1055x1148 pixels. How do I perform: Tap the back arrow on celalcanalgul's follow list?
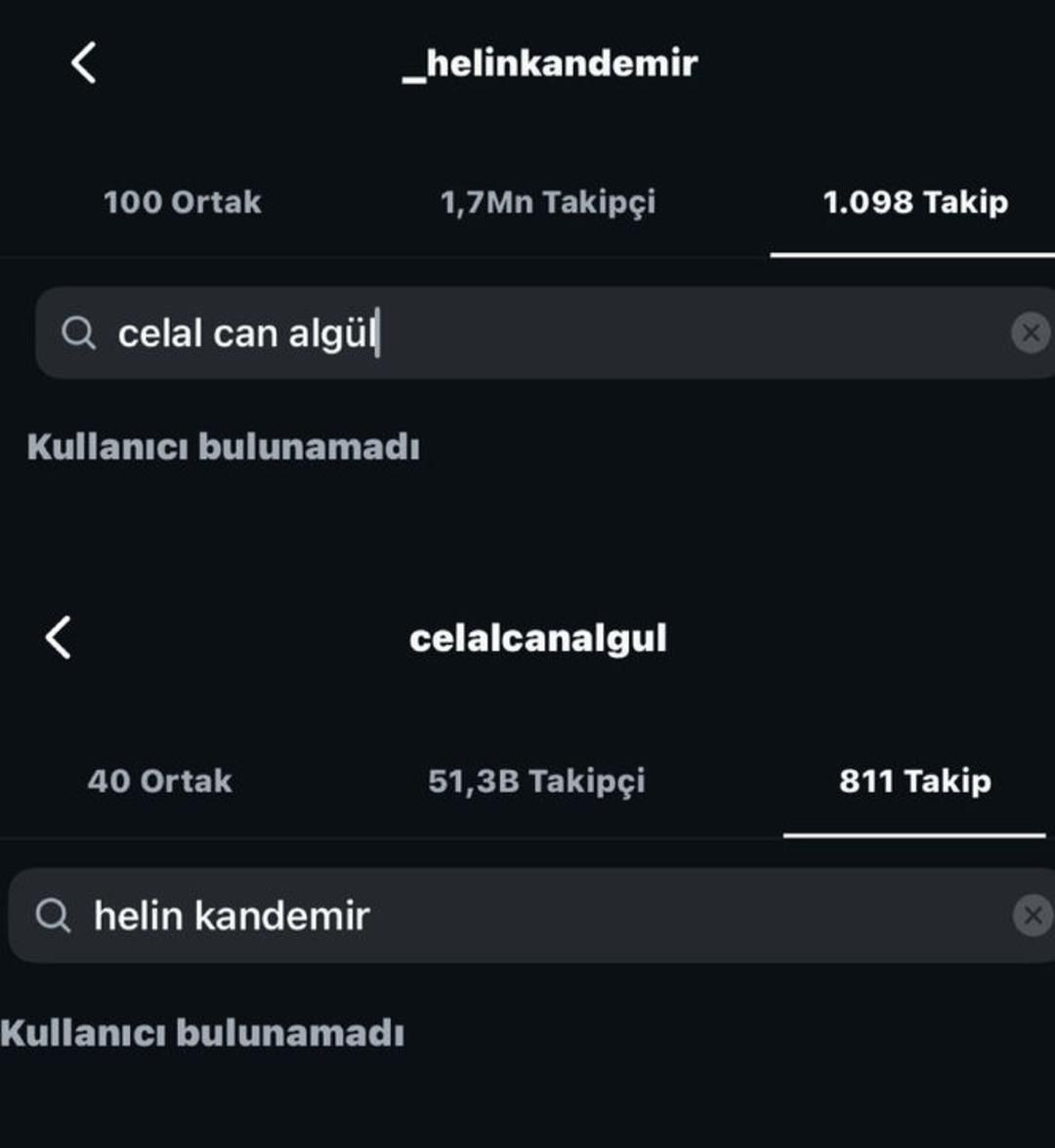(x=59, y=637)
